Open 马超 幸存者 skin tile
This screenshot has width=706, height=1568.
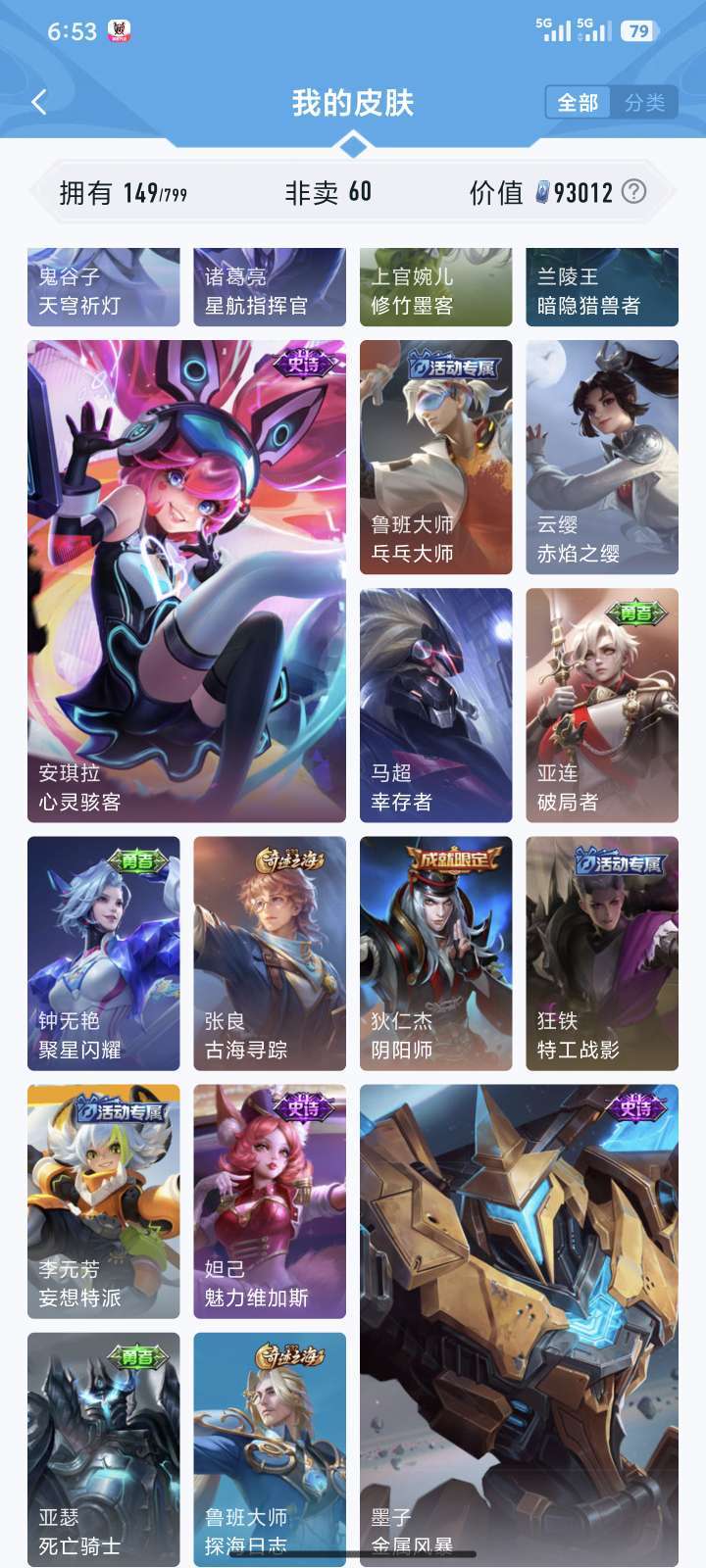(x=435, y=705)
